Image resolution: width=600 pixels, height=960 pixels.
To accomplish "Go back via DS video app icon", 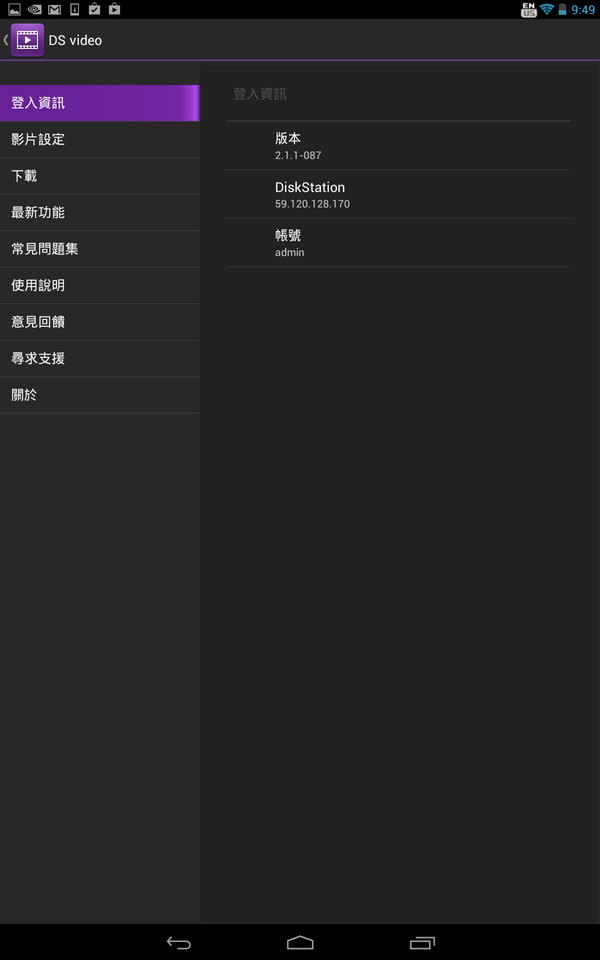I will pyautogui.click(x=27, y=40).
